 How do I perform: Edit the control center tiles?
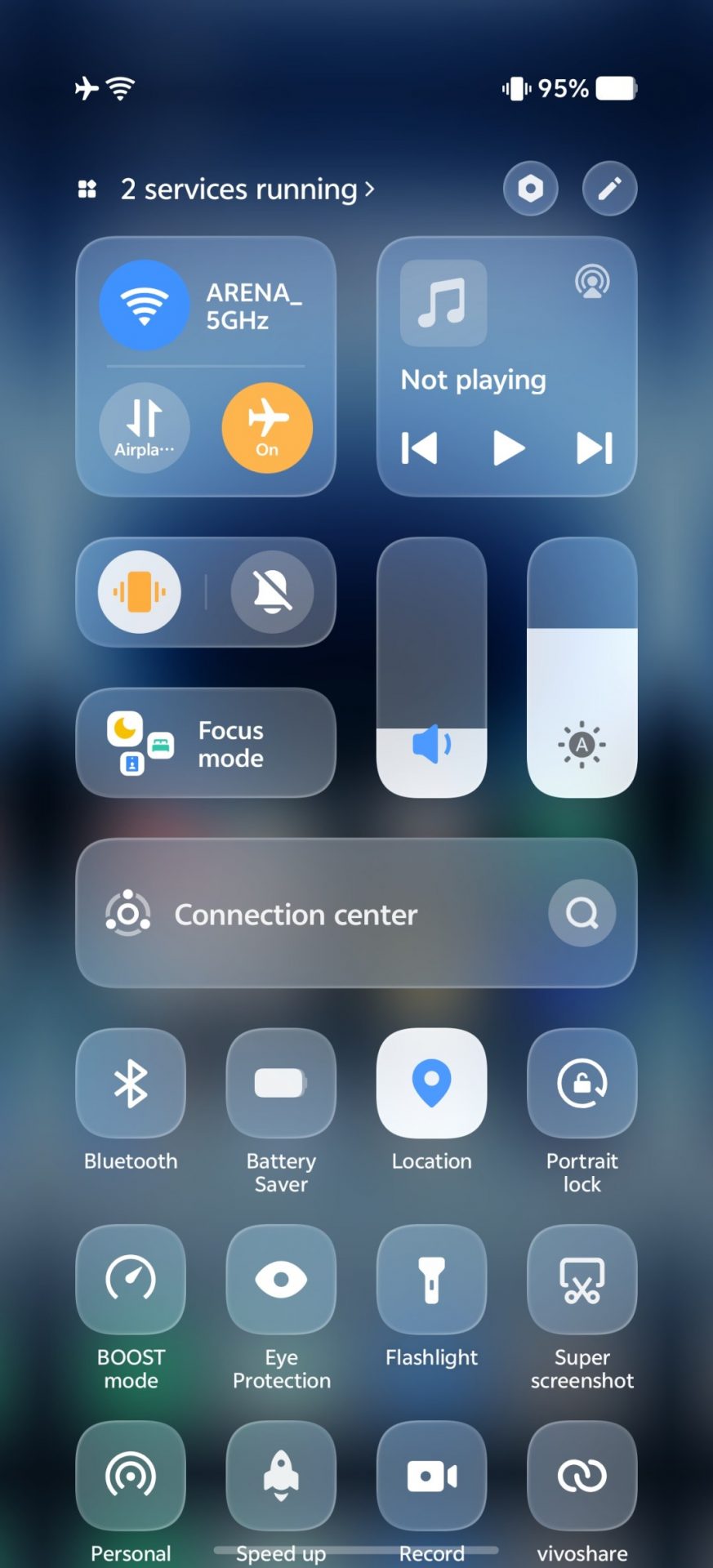click(x=609, y=189)
